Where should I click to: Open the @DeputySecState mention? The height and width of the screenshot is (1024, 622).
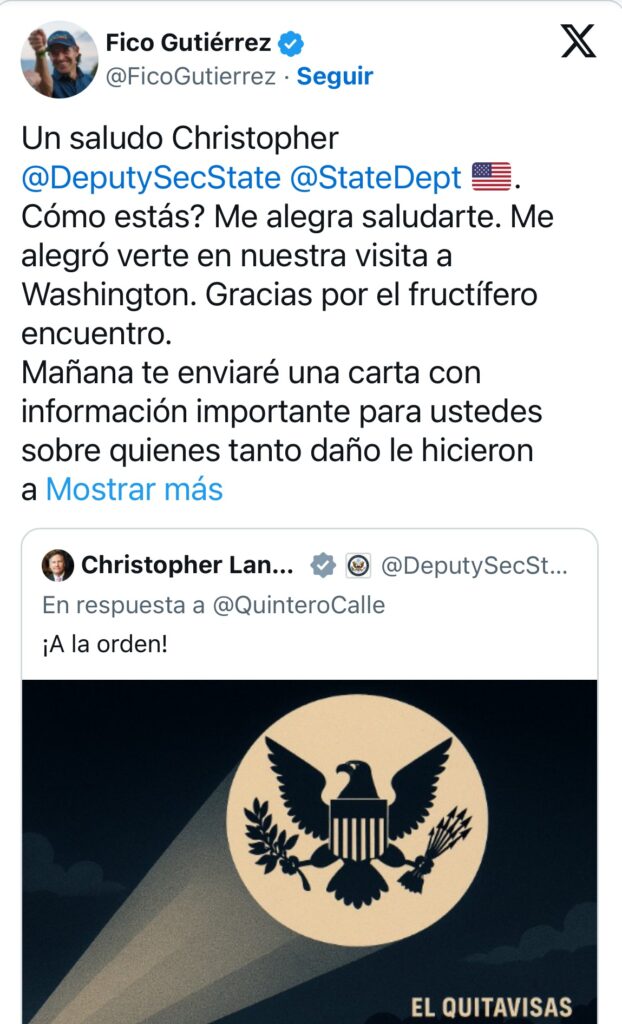(151, 178)
